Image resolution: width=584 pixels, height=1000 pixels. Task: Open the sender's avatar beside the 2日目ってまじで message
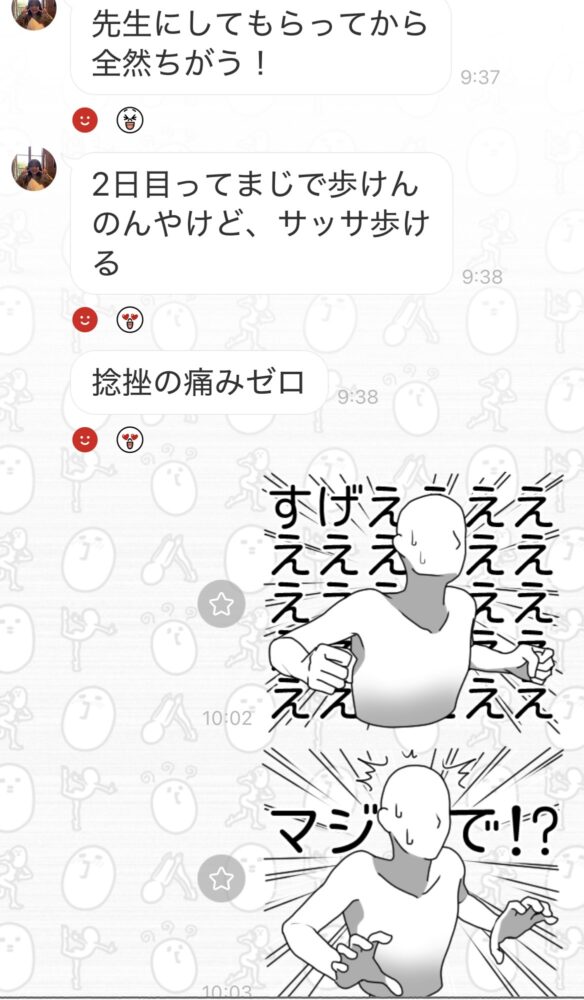(x=34, y=168)
